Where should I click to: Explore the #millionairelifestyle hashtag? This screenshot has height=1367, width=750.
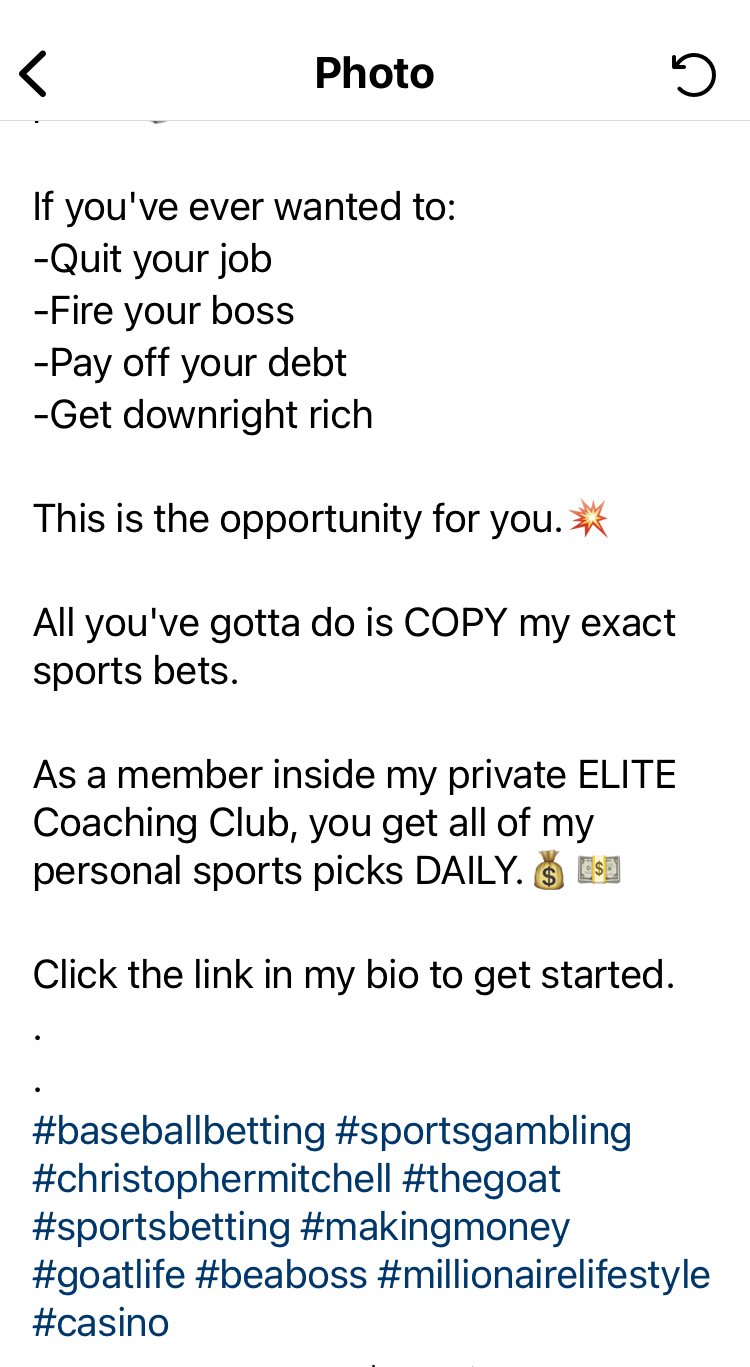coord(544,1275)
